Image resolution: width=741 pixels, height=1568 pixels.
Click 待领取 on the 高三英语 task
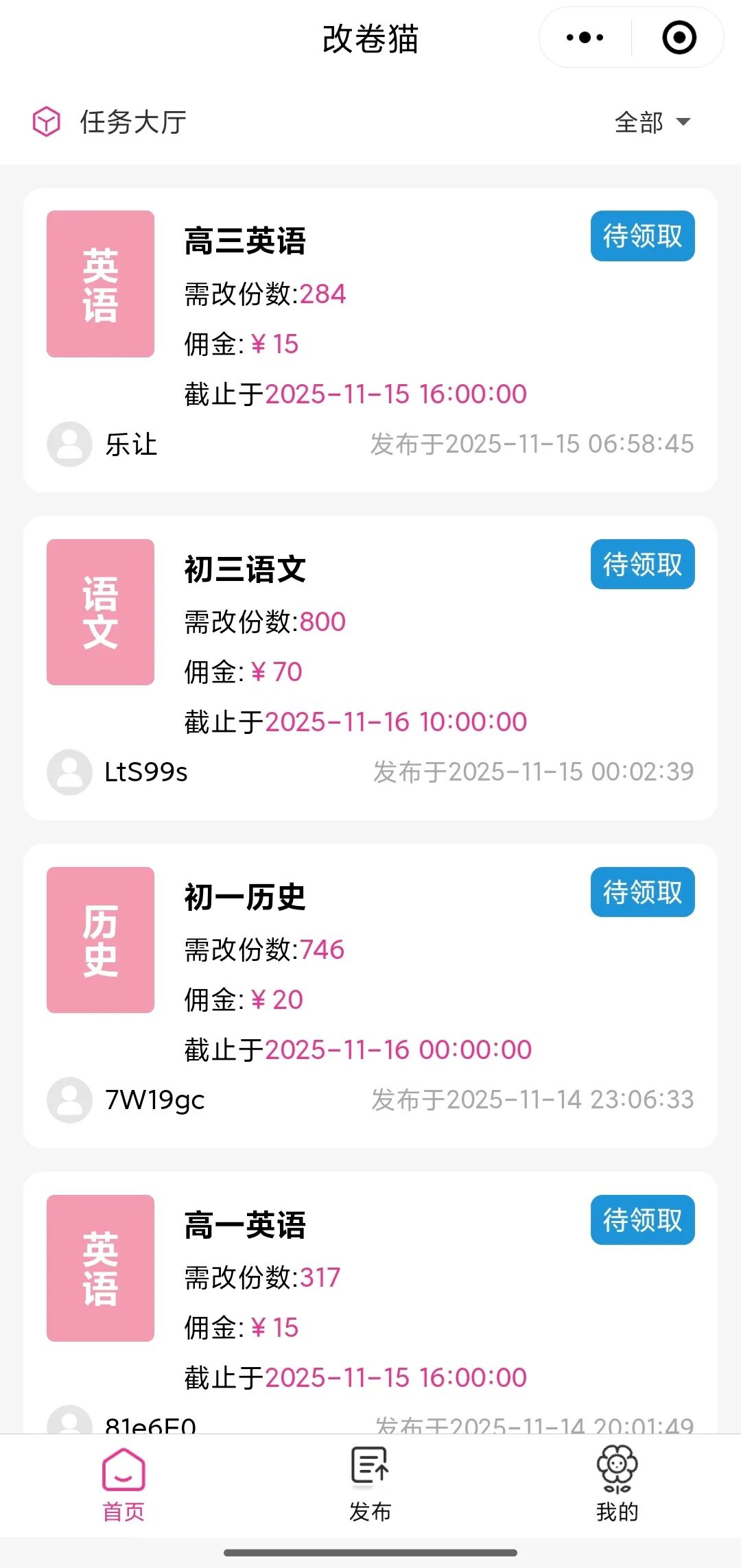[642, 236]
